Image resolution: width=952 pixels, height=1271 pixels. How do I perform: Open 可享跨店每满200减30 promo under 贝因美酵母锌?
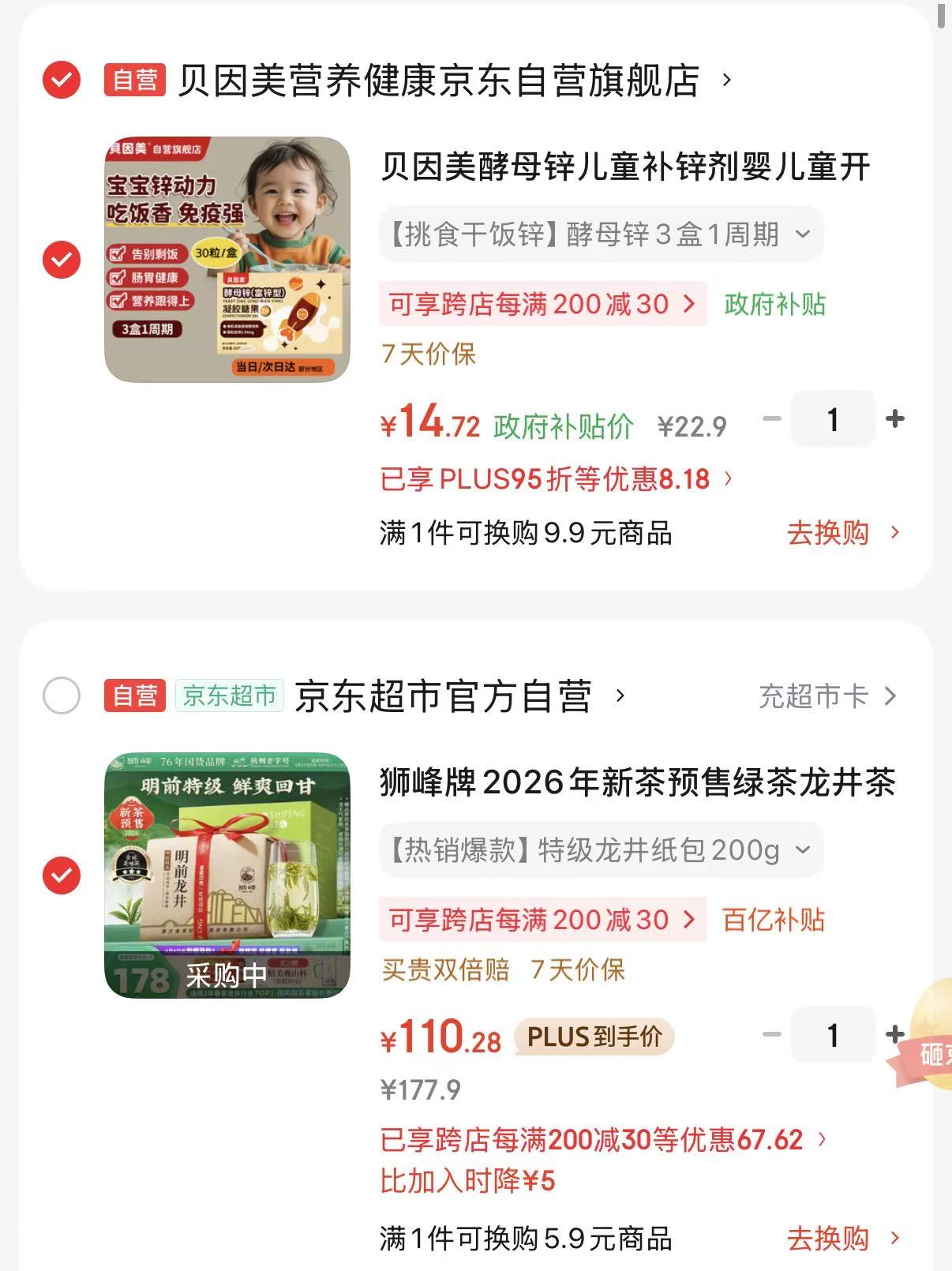click(x=542, y=304)
